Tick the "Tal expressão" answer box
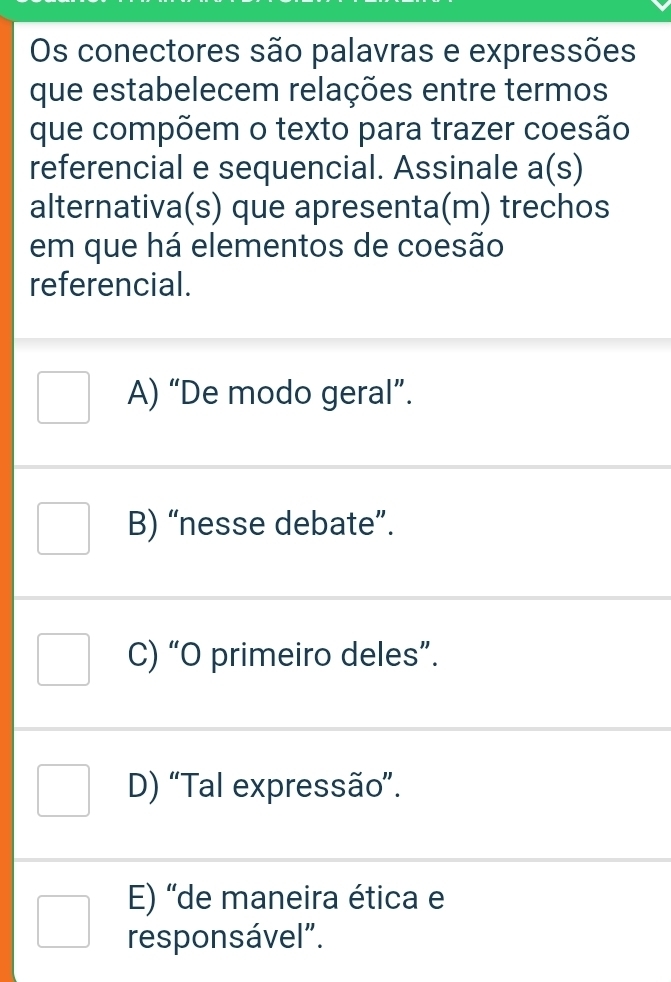 (x=63, y=789)
